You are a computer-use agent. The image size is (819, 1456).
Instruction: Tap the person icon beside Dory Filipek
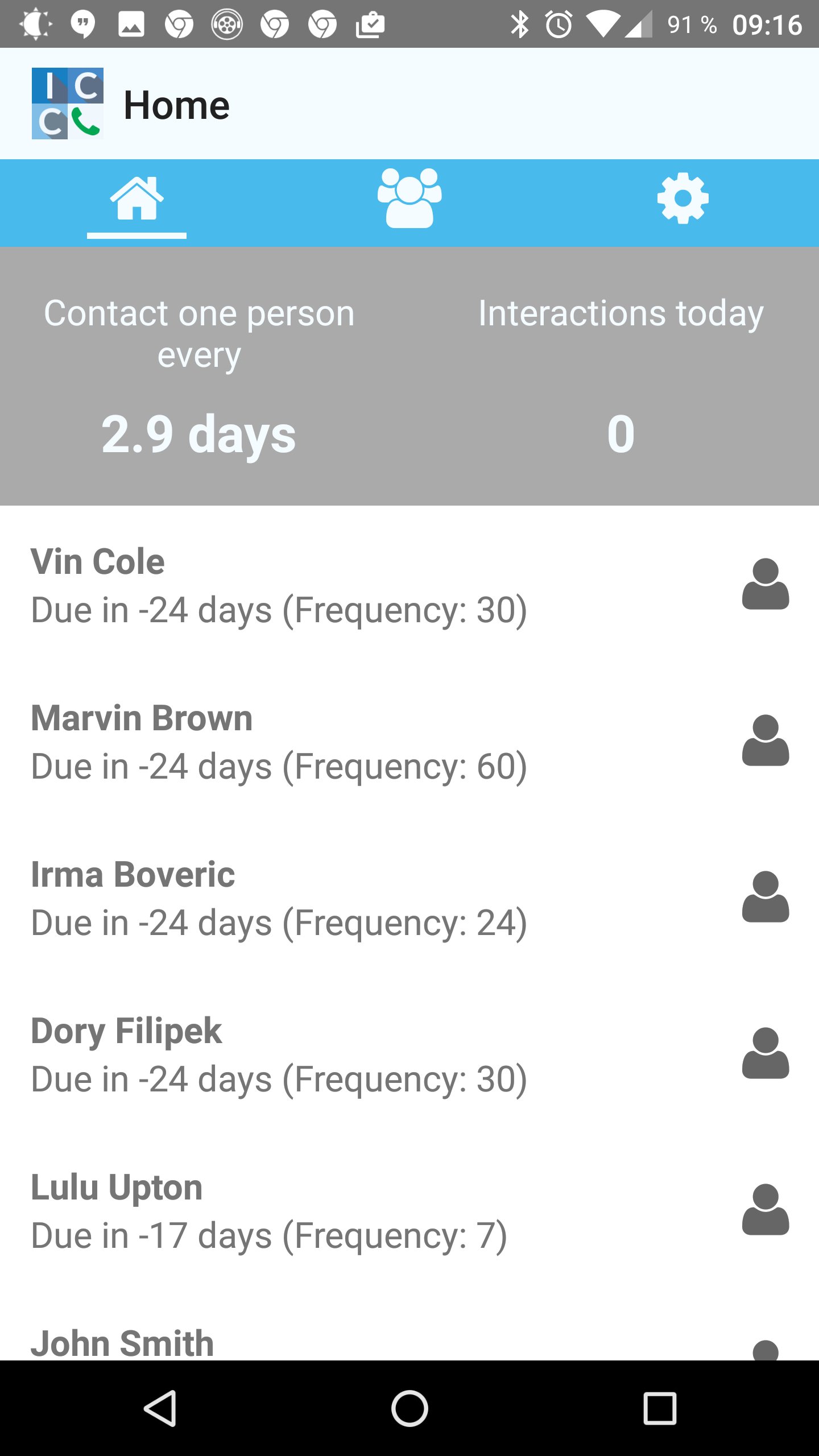765,1053
